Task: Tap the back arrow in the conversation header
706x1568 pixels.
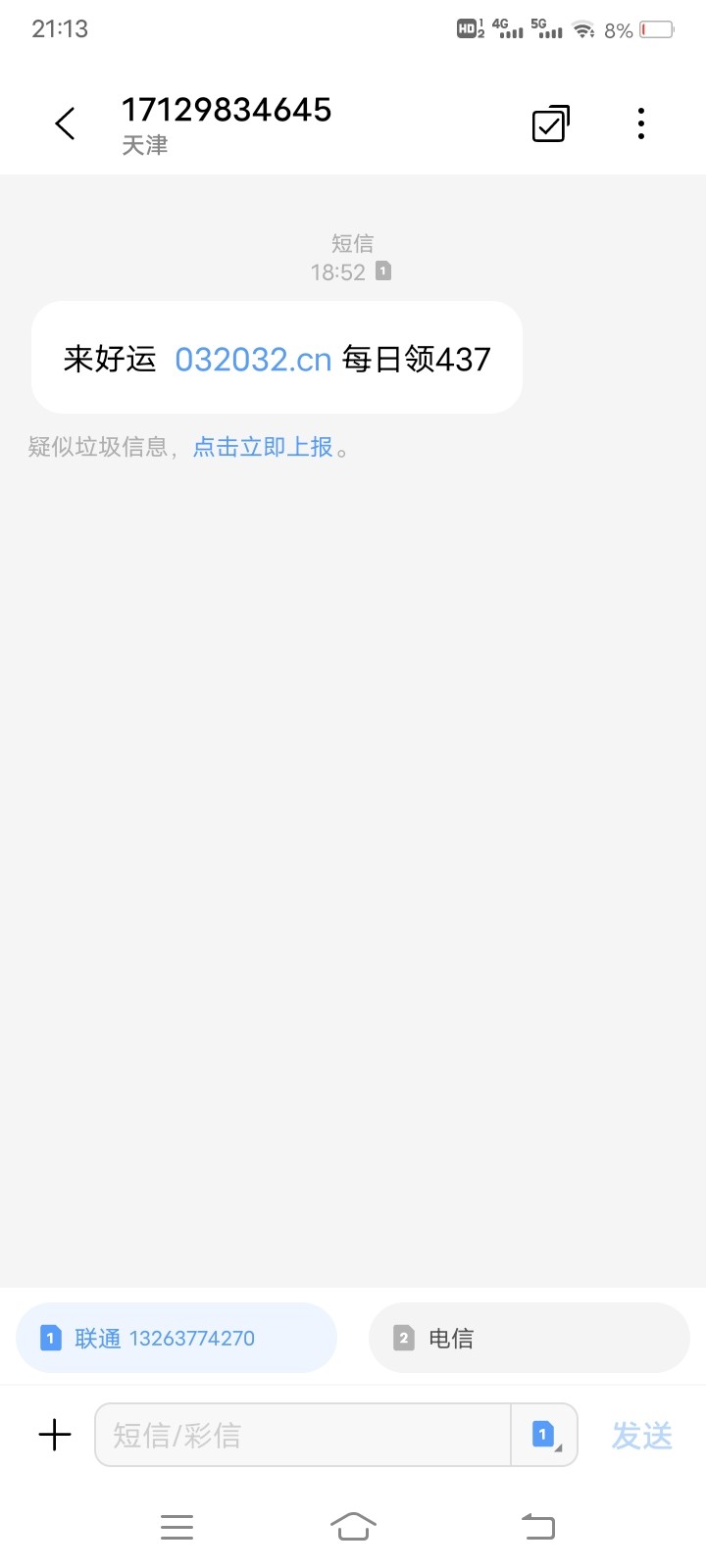Action: 65,123
